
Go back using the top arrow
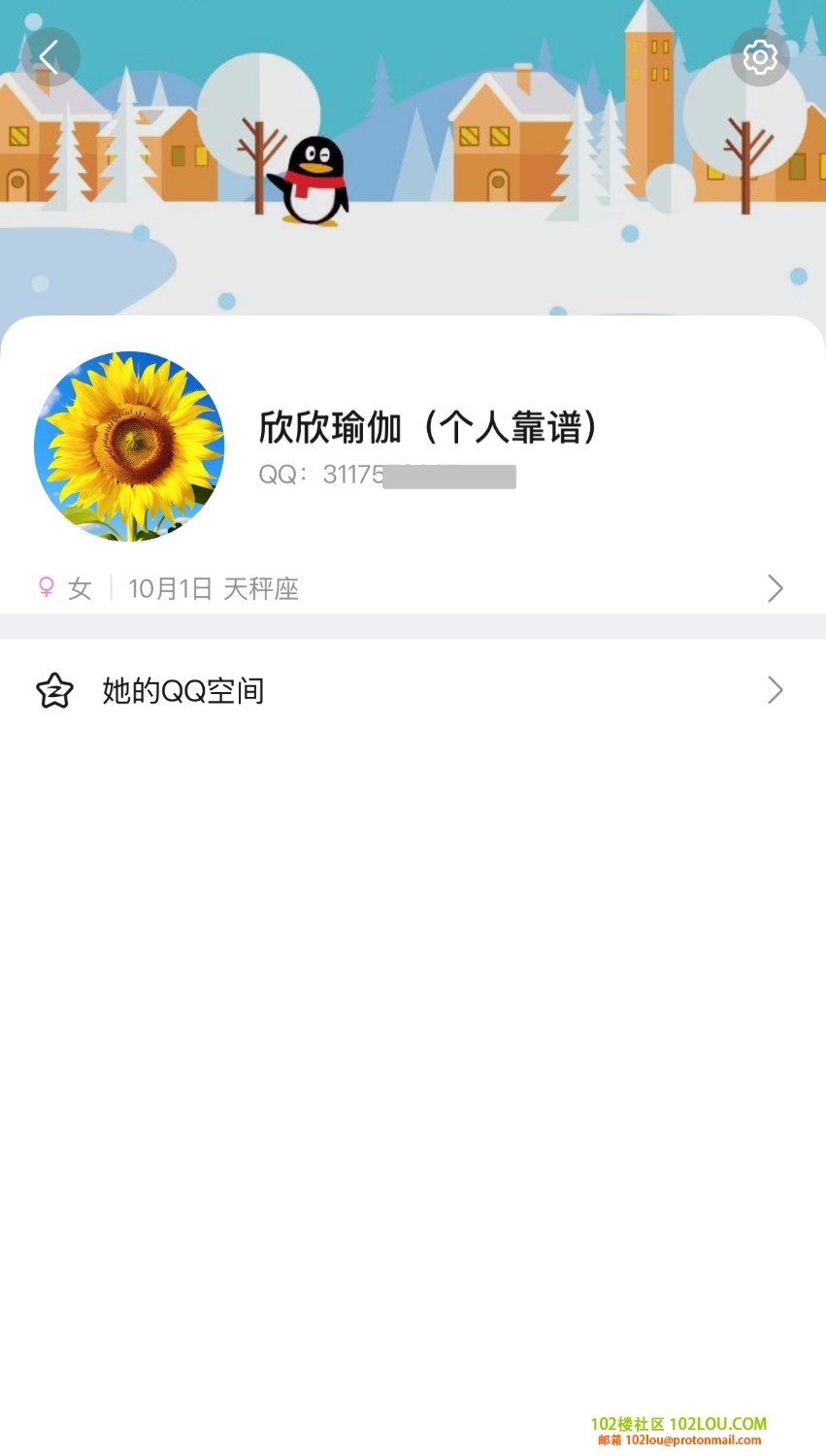pyautogui.click(x=50, y=57)
